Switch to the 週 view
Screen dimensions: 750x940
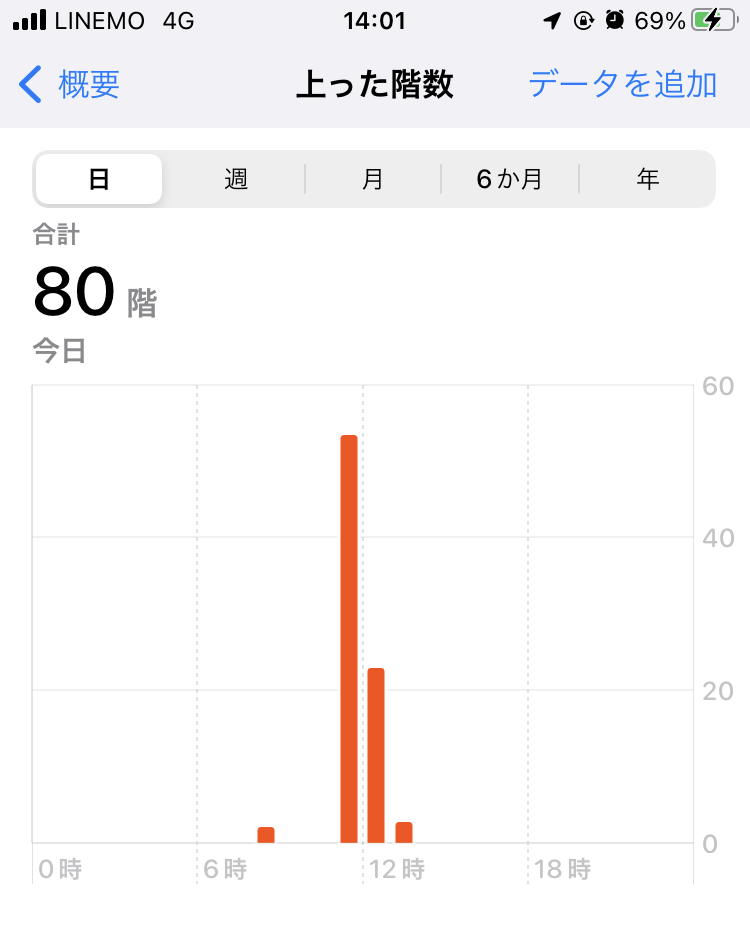click(x=236, y=179)
